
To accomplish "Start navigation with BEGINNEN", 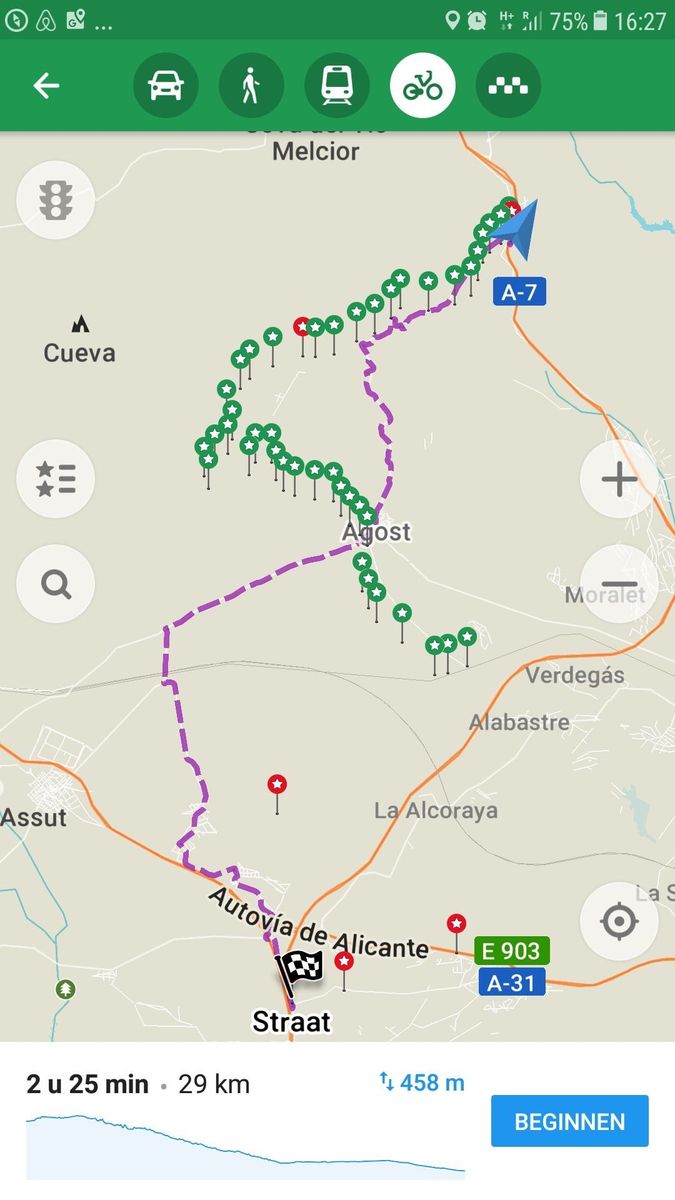I will pos(569,1121).
